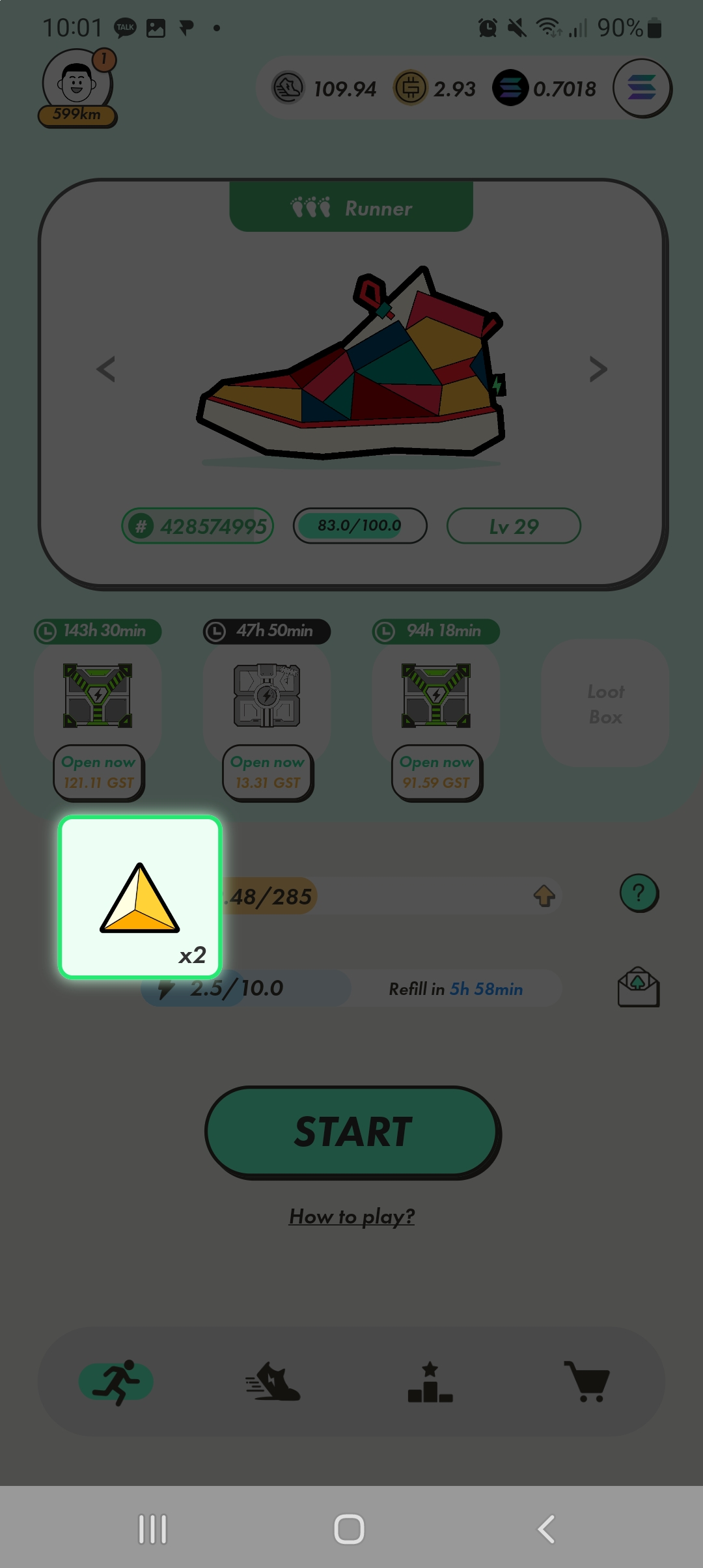This screenshot has height=1568, width=703.
Task: Open the mailbox envelope icon
Action: pyautogui.click(x=638, y=987)
